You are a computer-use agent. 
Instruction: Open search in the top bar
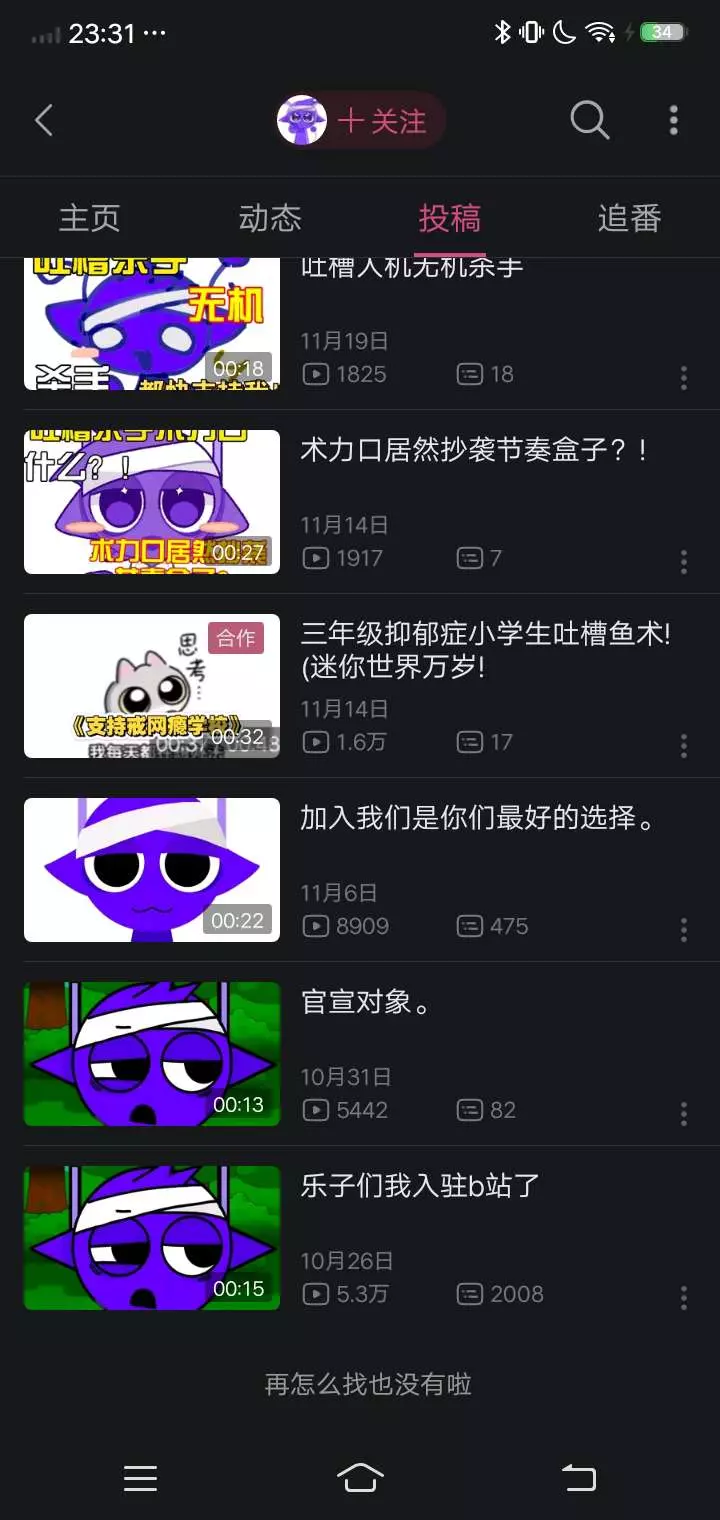[x=589, y=121]
